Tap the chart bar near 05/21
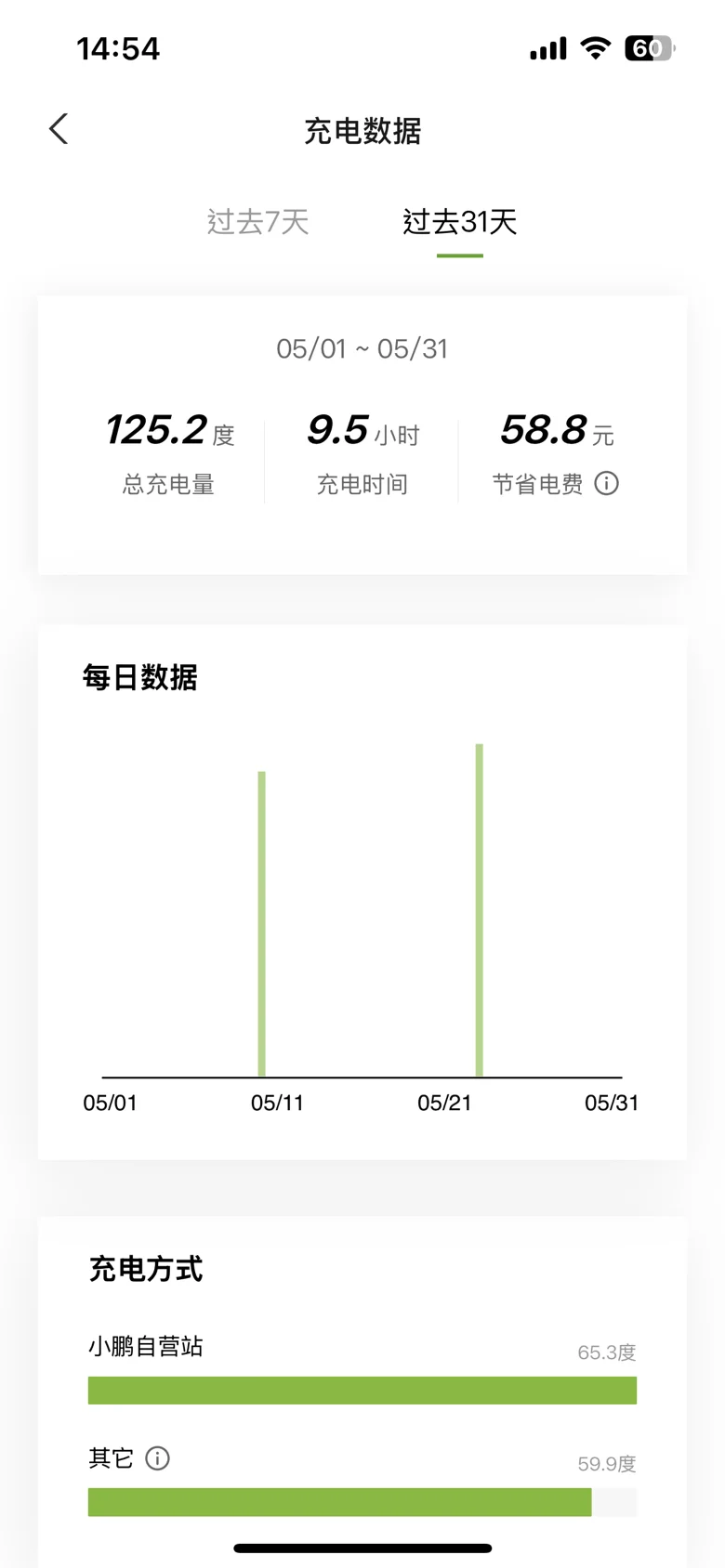This screenshot has height=1568, width=725. 480,910
